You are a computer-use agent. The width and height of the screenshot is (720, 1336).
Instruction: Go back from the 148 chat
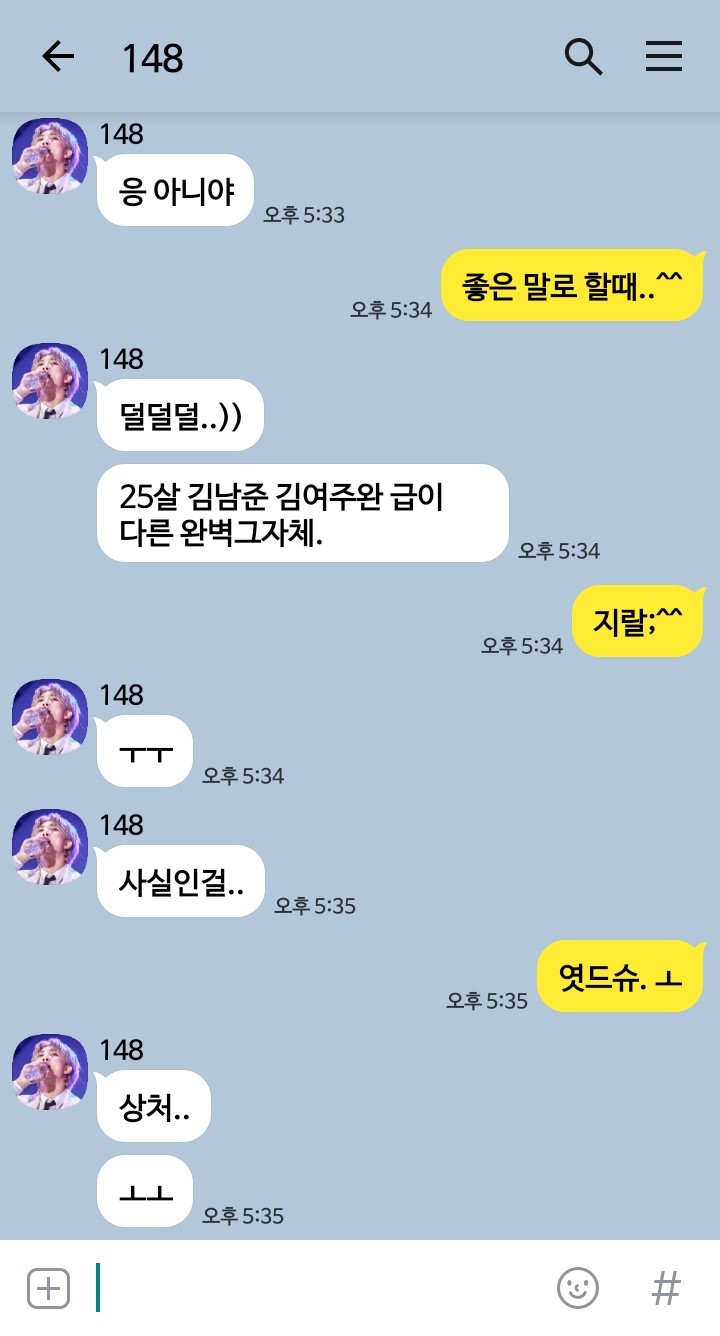pyautogui.click(x=58, y=57)
